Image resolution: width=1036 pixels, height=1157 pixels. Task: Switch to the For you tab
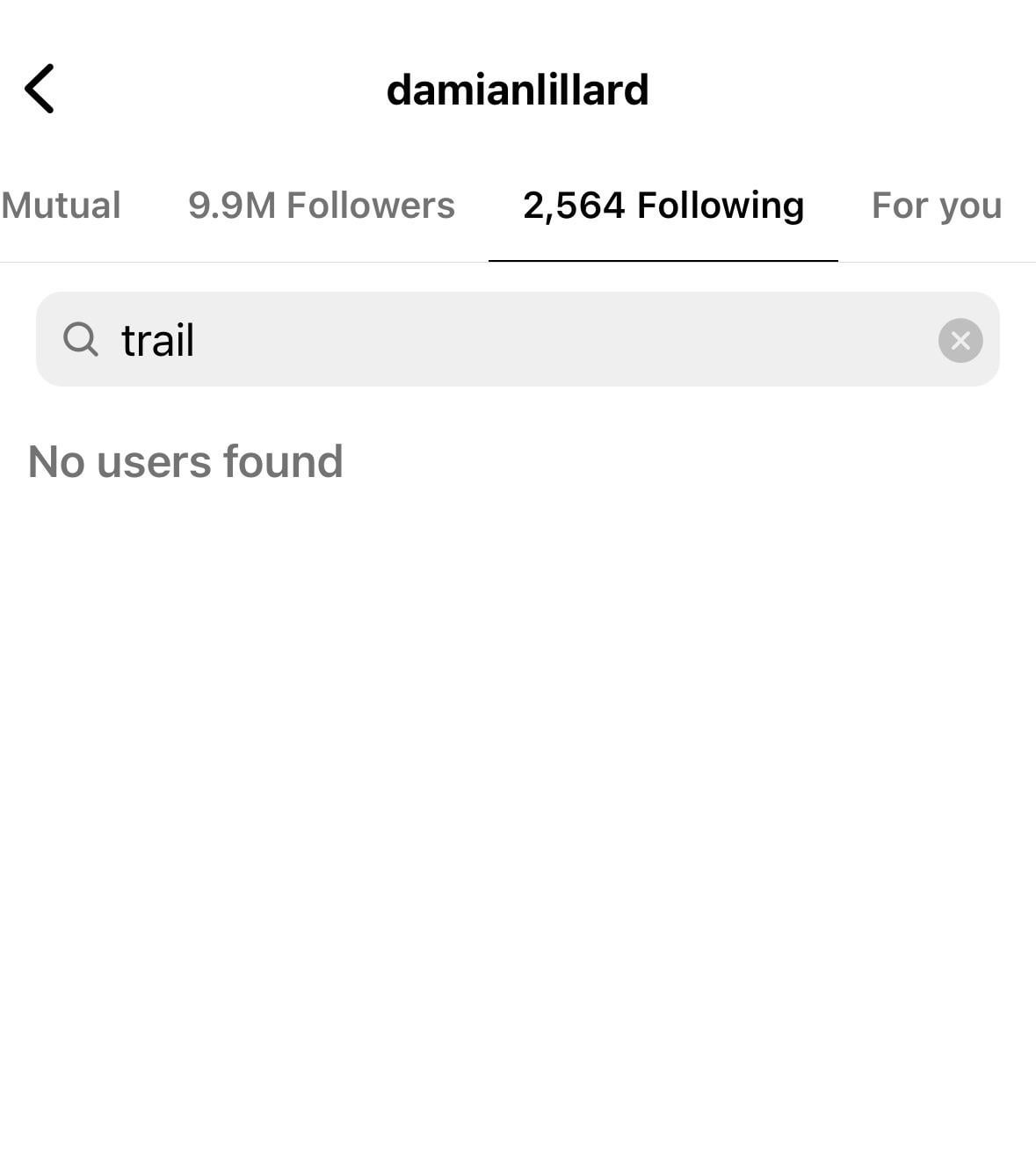936,206
